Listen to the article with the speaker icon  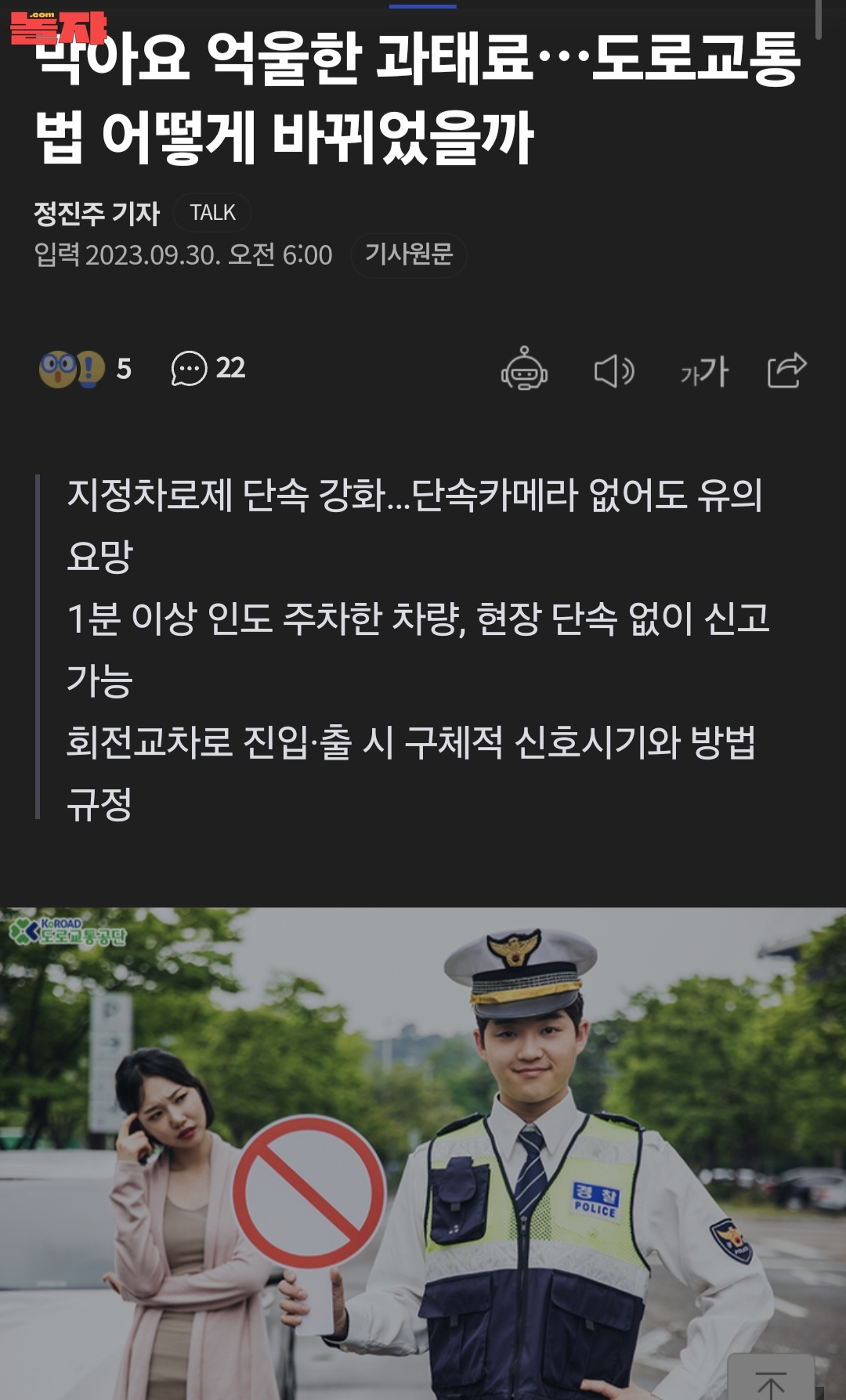point(613,370)
